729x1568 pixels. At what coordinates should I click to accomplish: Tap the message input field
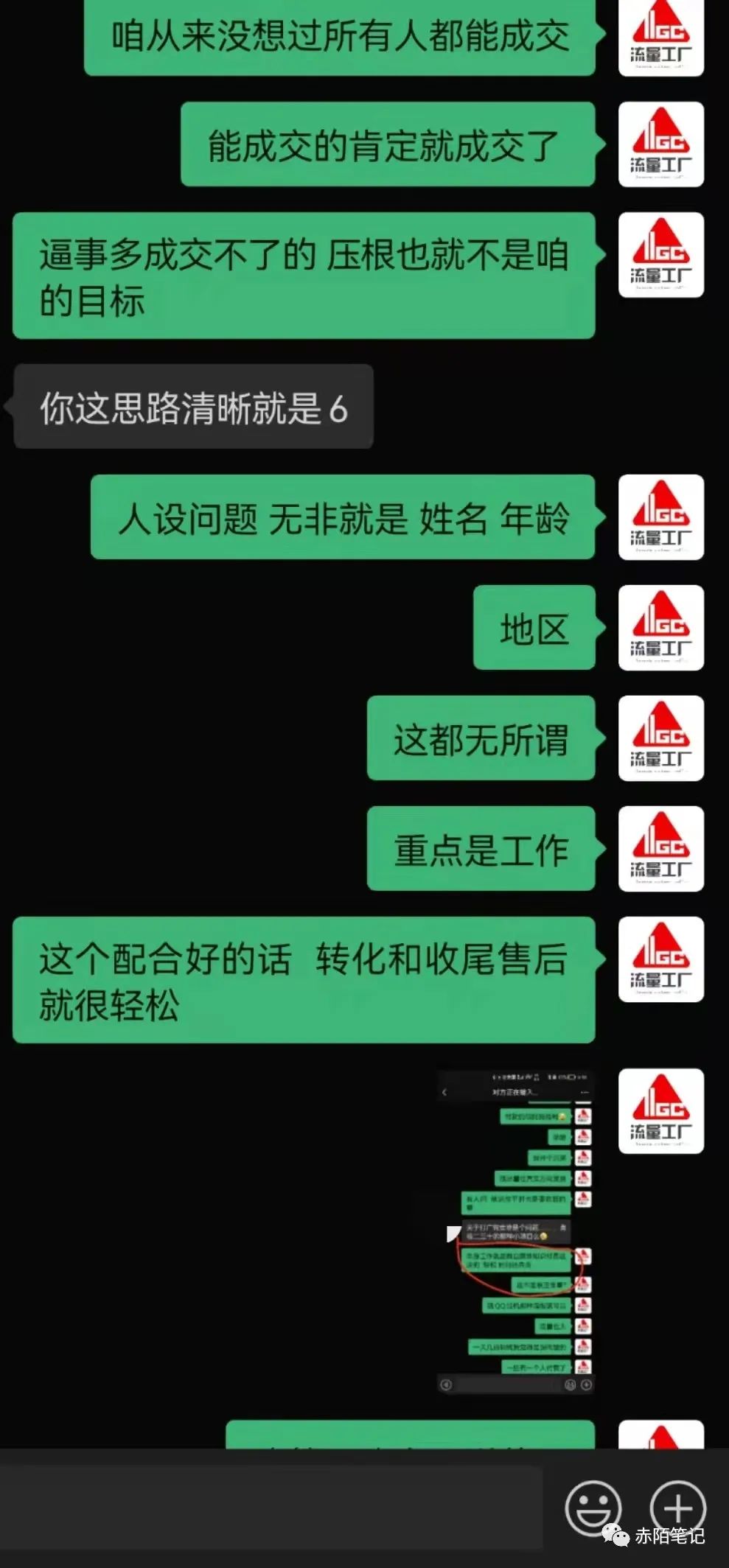click(x=271, y=1508)
